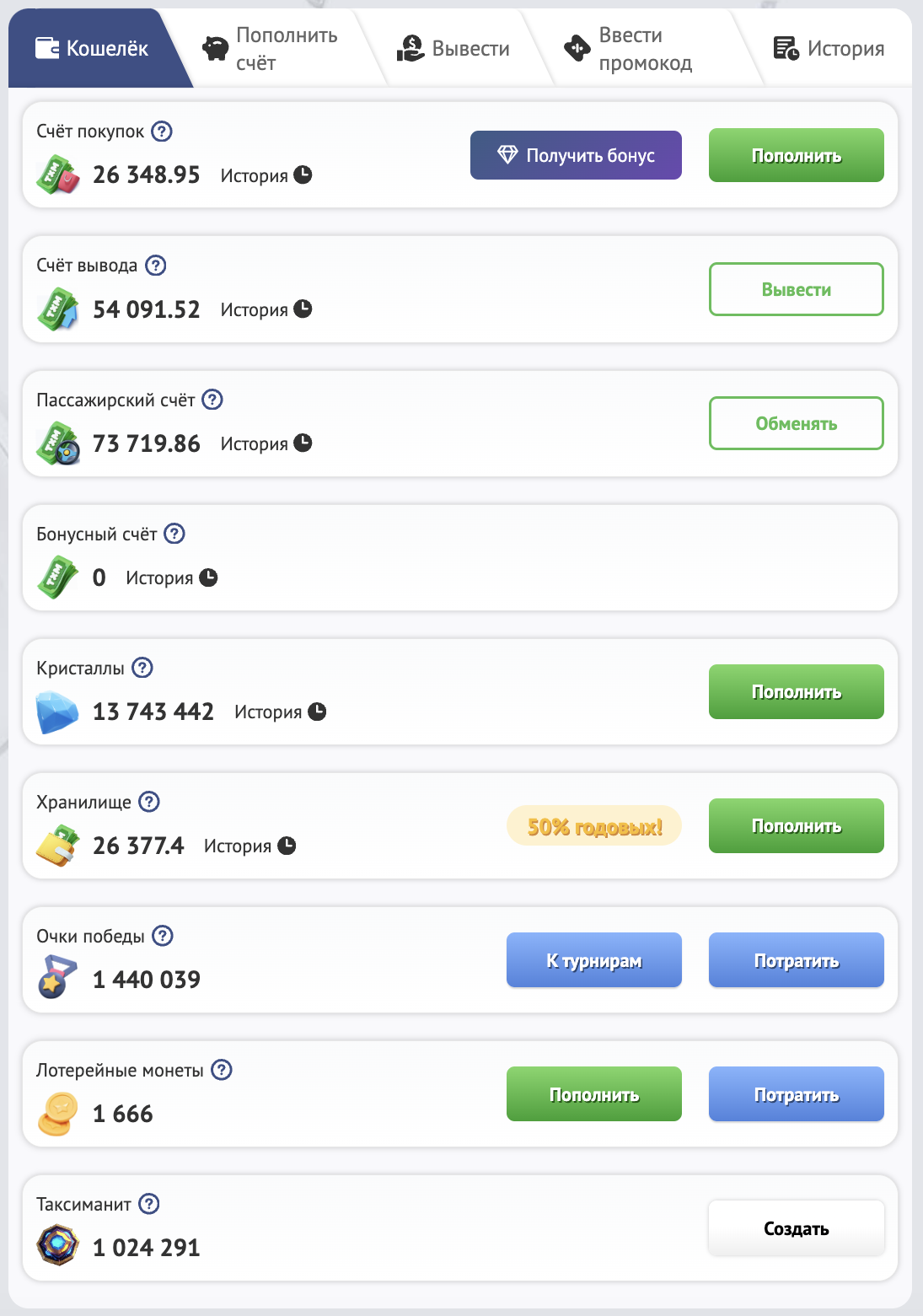View История of Пассажирский счёт

point(266,443)
